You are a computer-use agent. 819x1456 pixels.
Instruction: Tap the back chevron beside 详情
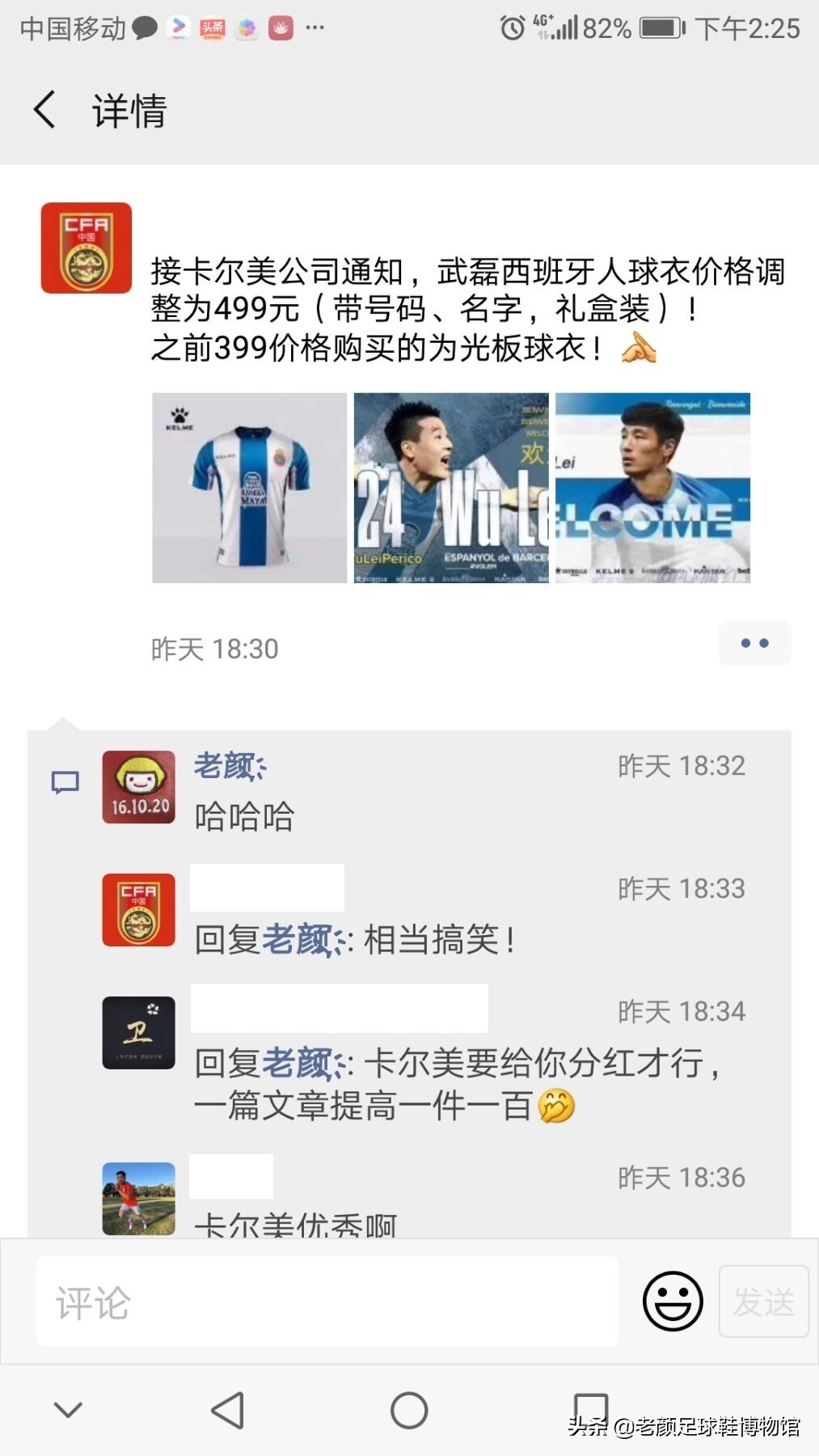coord(44,111)
